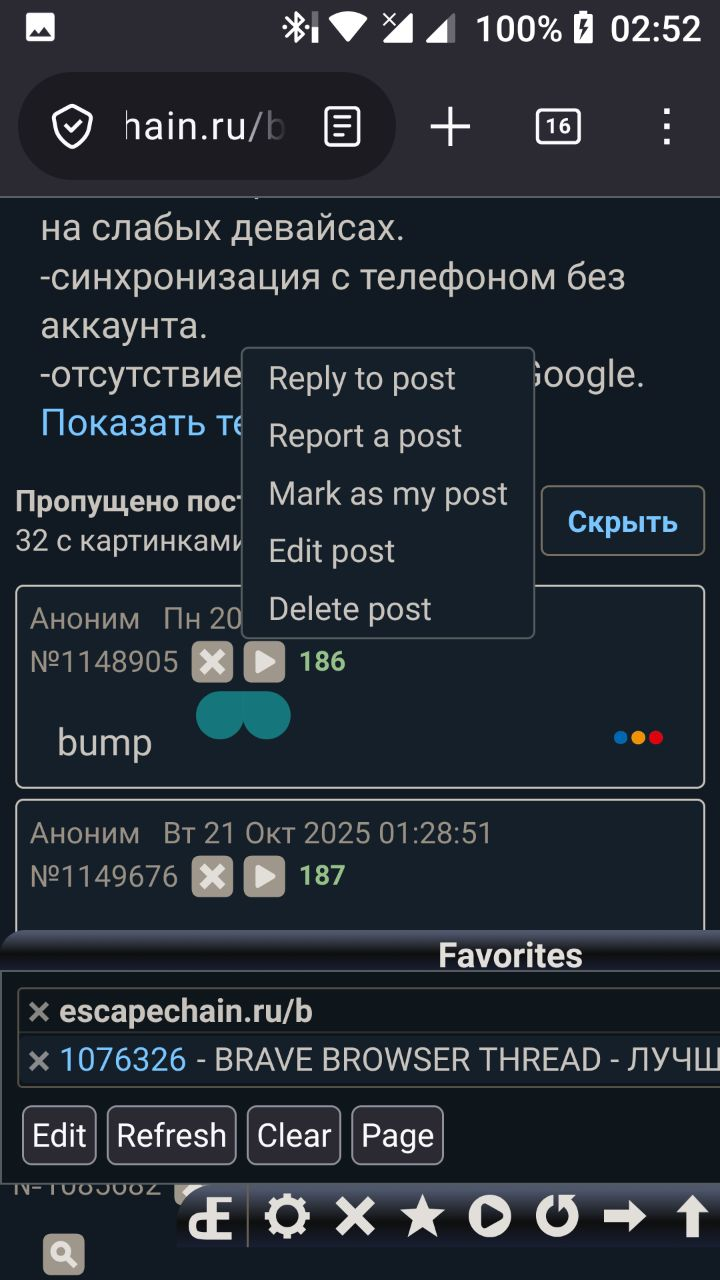Tap the star favorites icon in toolbar
This screenshot has width=720, height=1280.
[422, 1217]
